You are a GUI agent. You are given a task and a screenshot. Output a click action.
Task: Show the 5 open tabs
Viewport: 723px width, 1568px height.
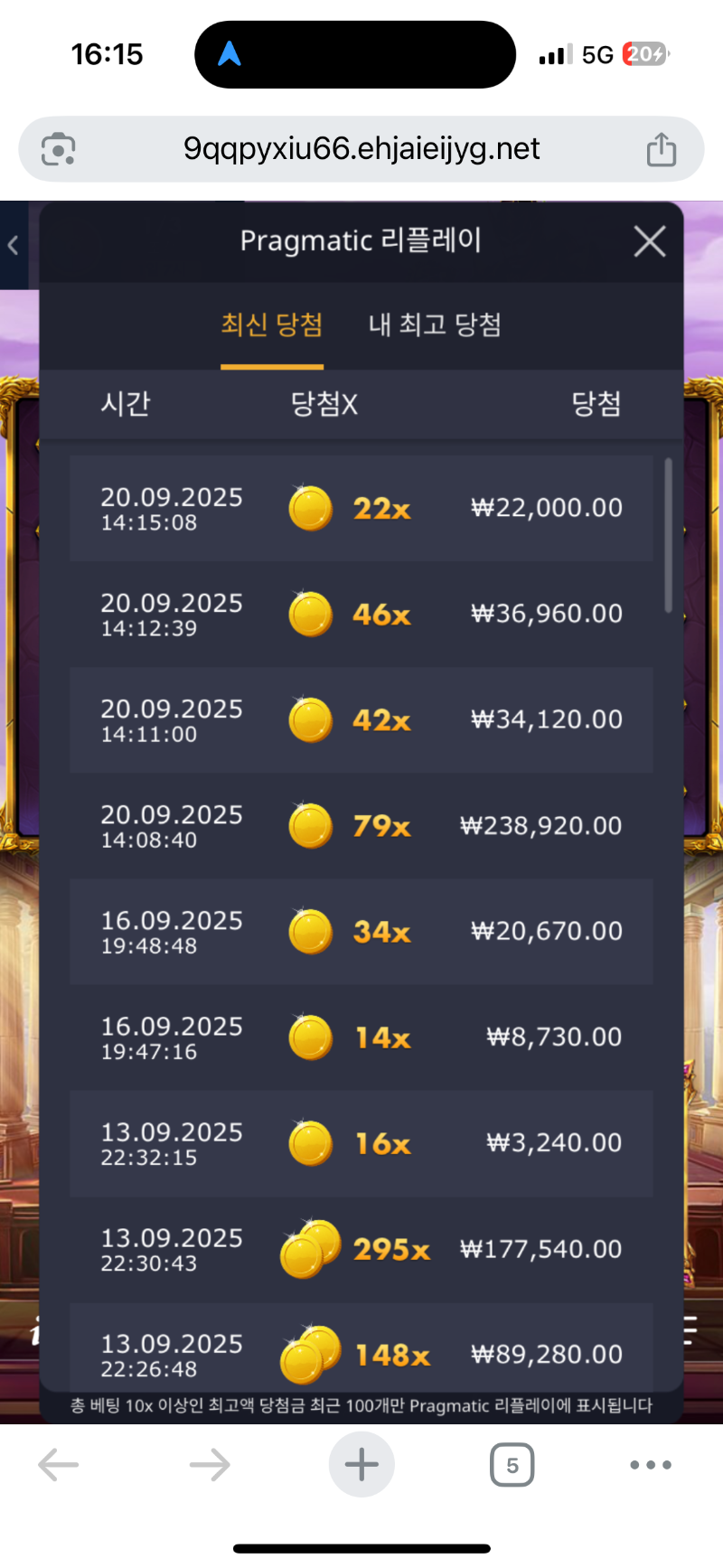tap(512, 1464)
